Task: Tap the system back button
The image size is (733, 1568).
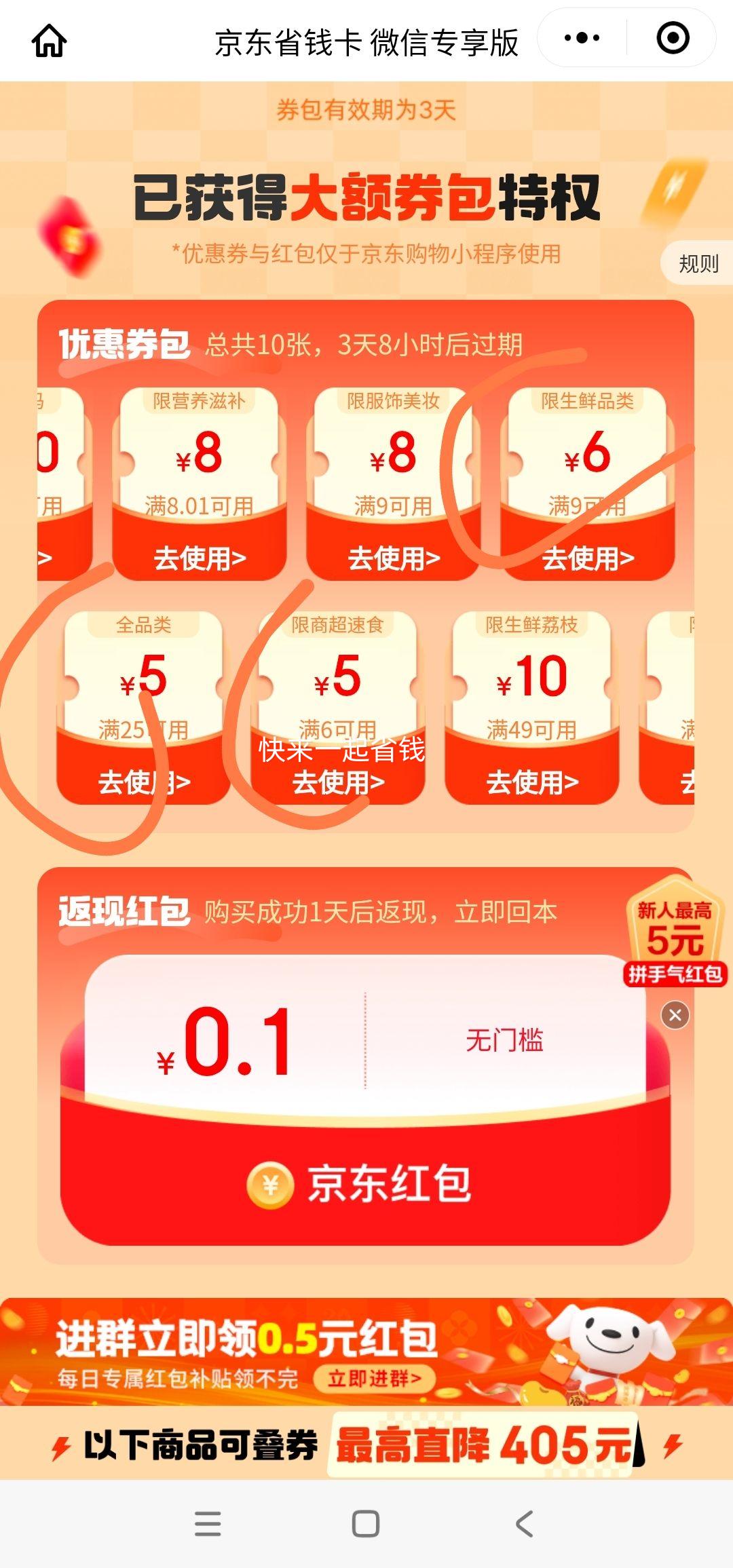Action: point(524,1523)
